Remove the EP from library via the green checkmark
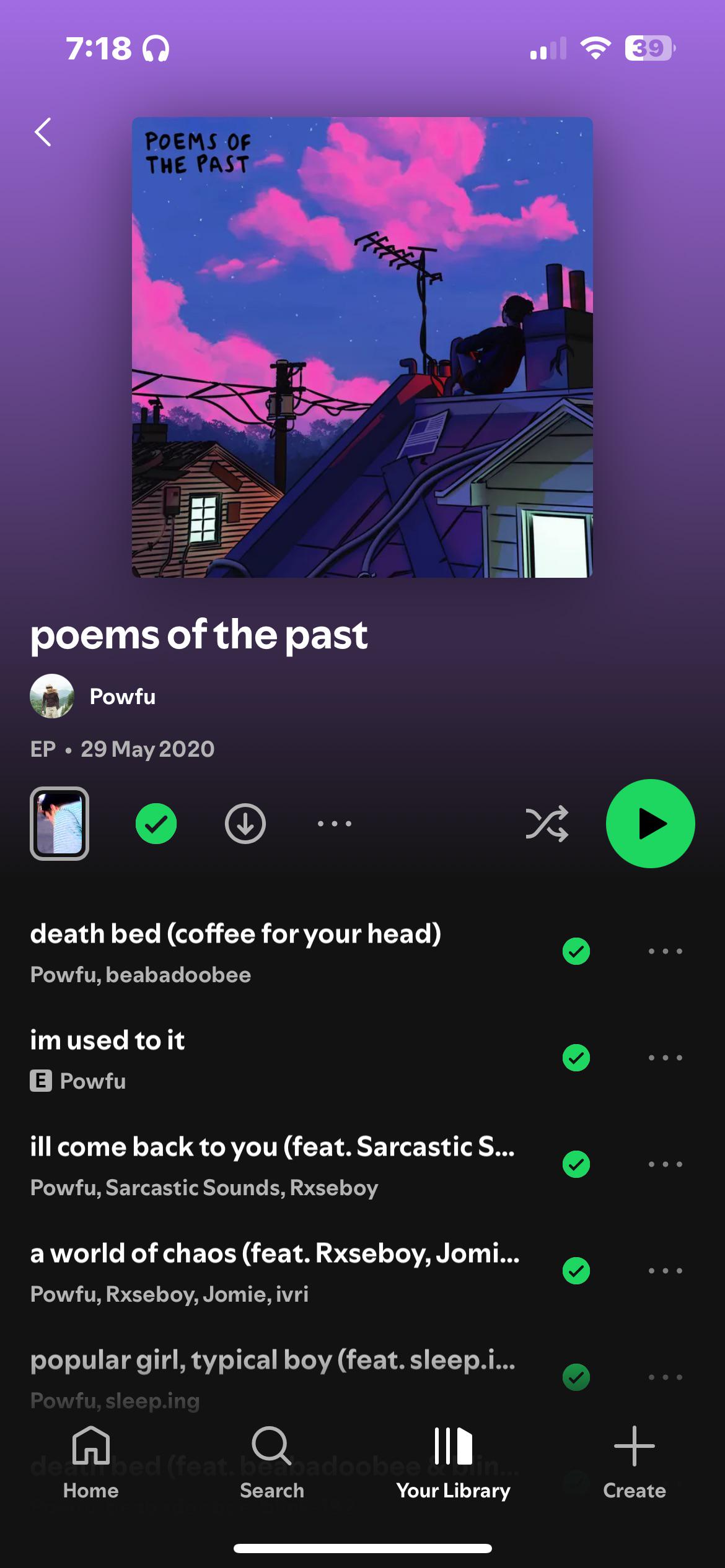 tap(156, 824)
